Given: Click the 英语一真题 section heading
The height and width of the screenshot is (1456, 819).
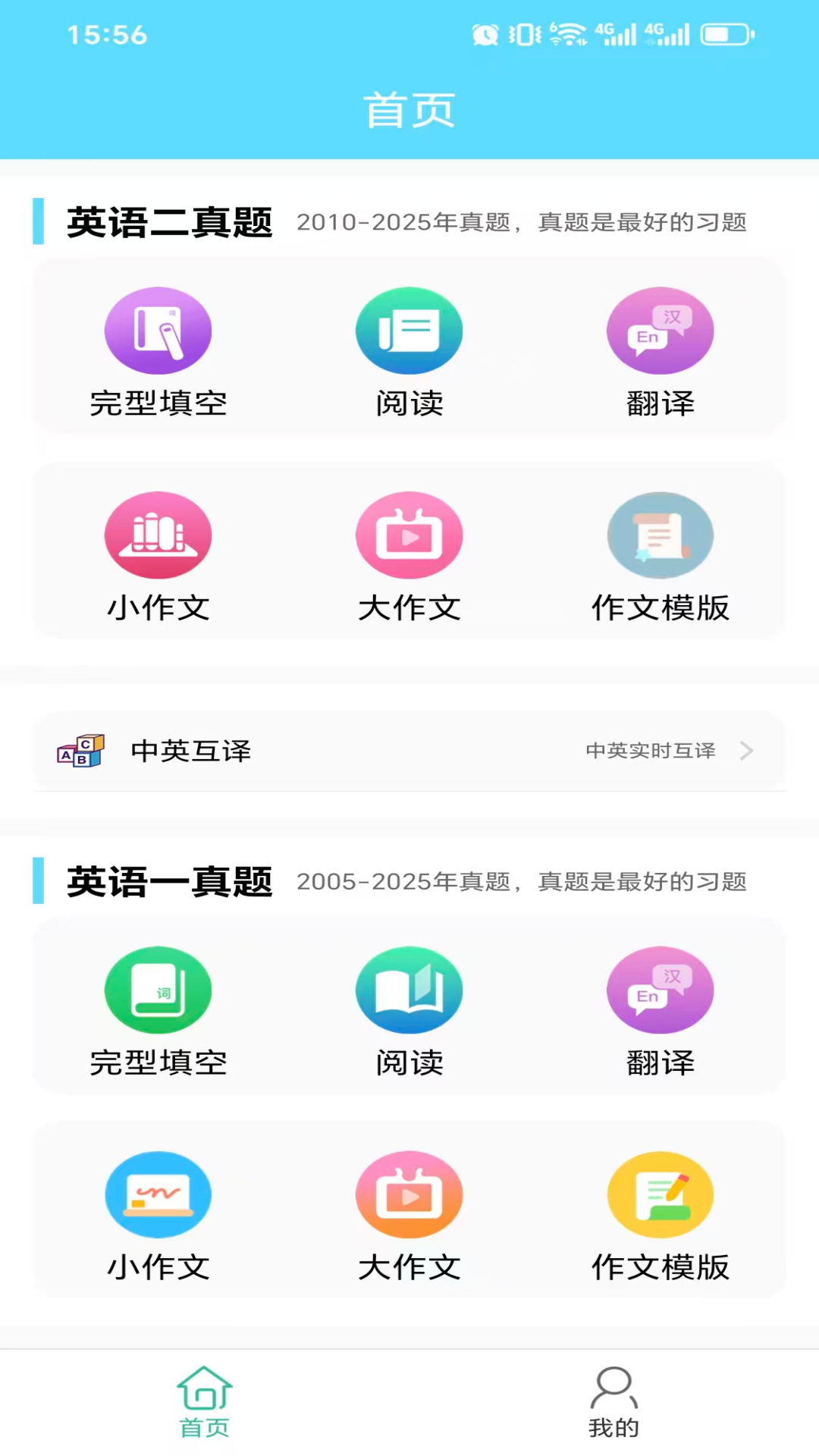Looking at the screenshot, I should [169, 882].
